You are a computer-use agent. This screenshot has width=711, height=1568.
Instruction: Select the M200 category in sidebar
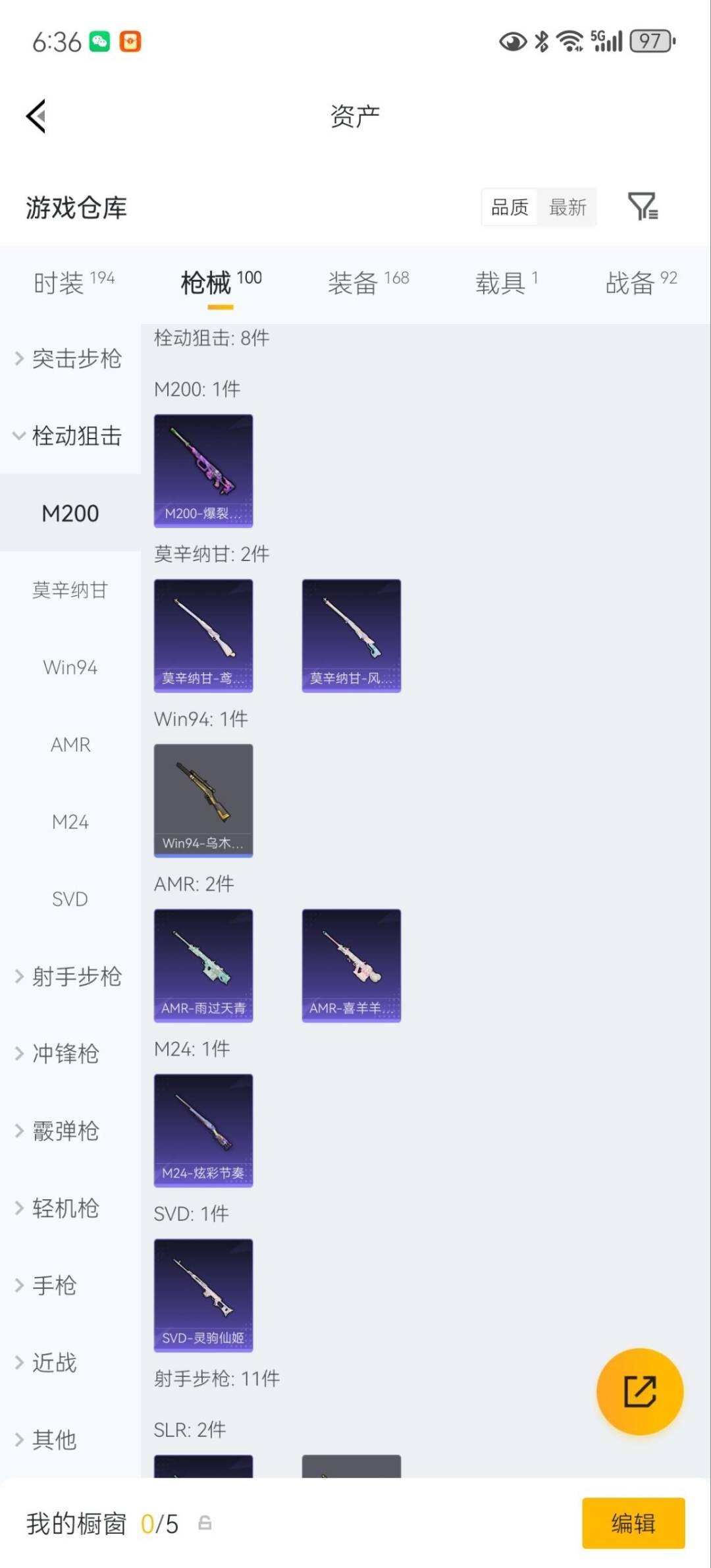(x=70, y=514)
